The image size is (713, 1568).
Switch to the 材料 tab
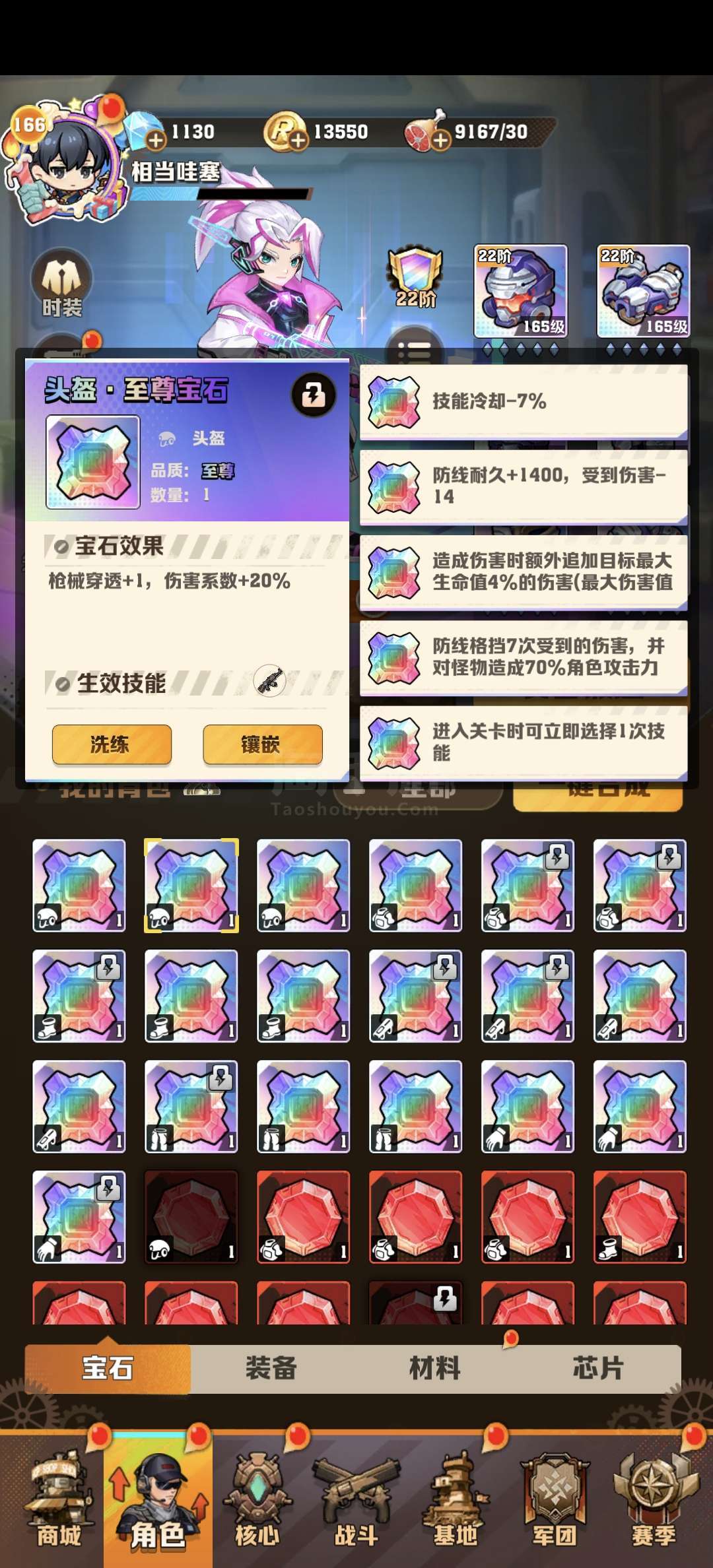pos(434,1368)
